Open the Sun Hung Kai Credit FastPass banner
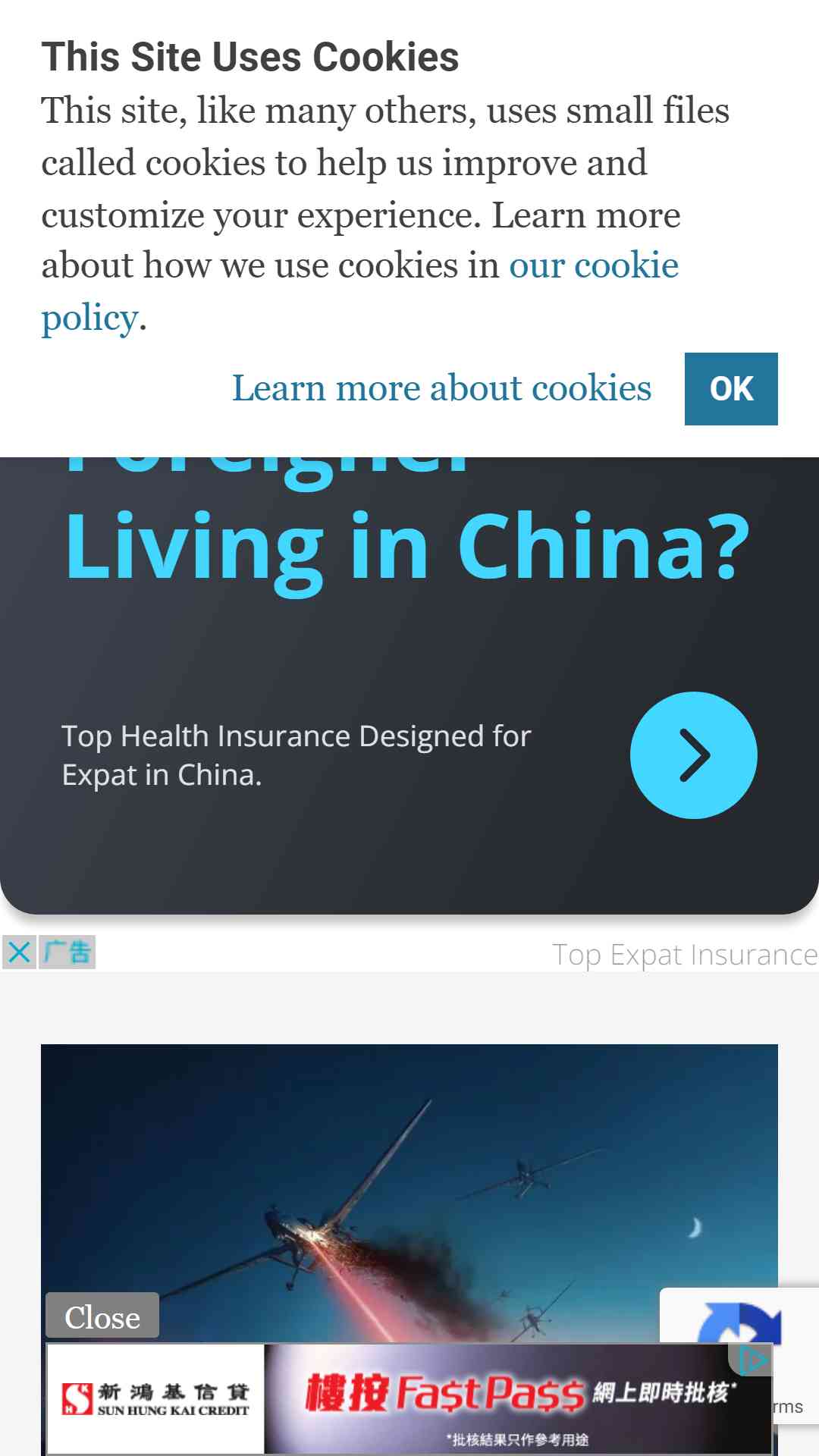 click(500, 1399)
